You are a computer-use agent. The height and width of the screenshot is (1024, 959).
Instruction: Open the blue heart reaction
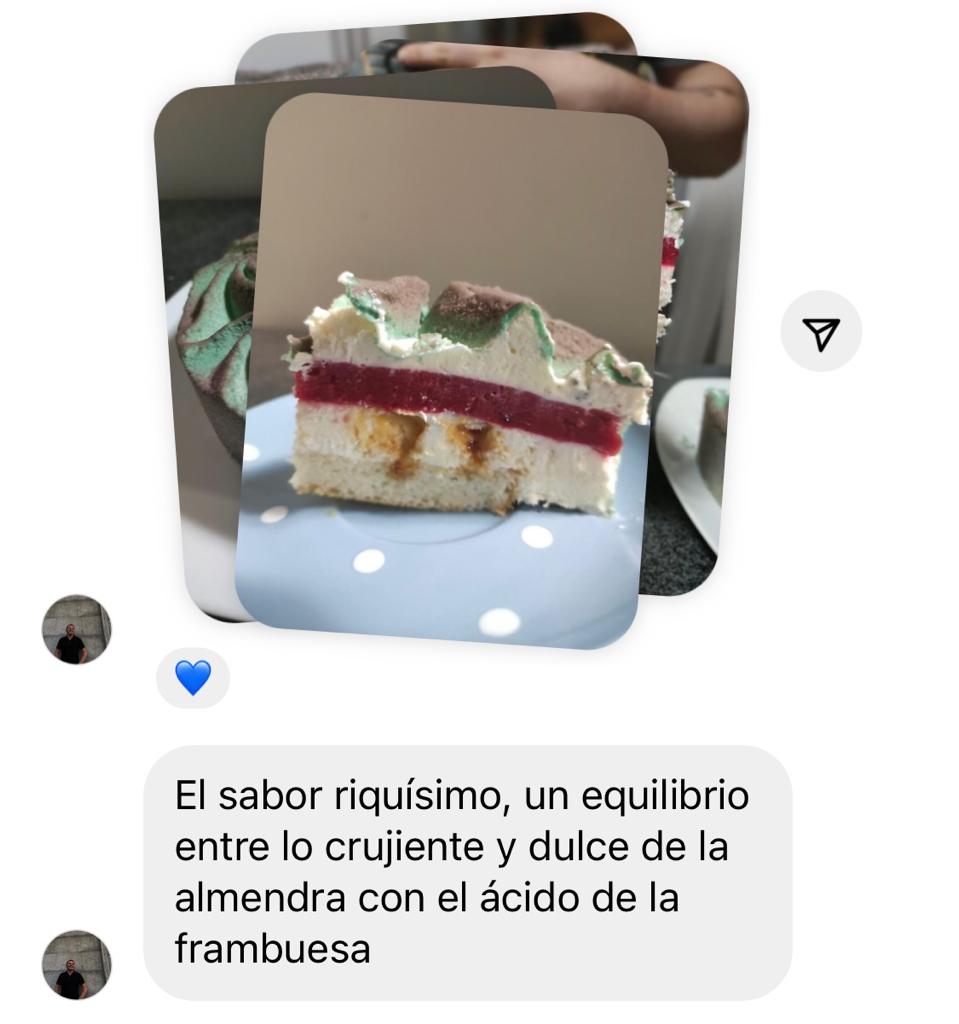tap(193, 678)
